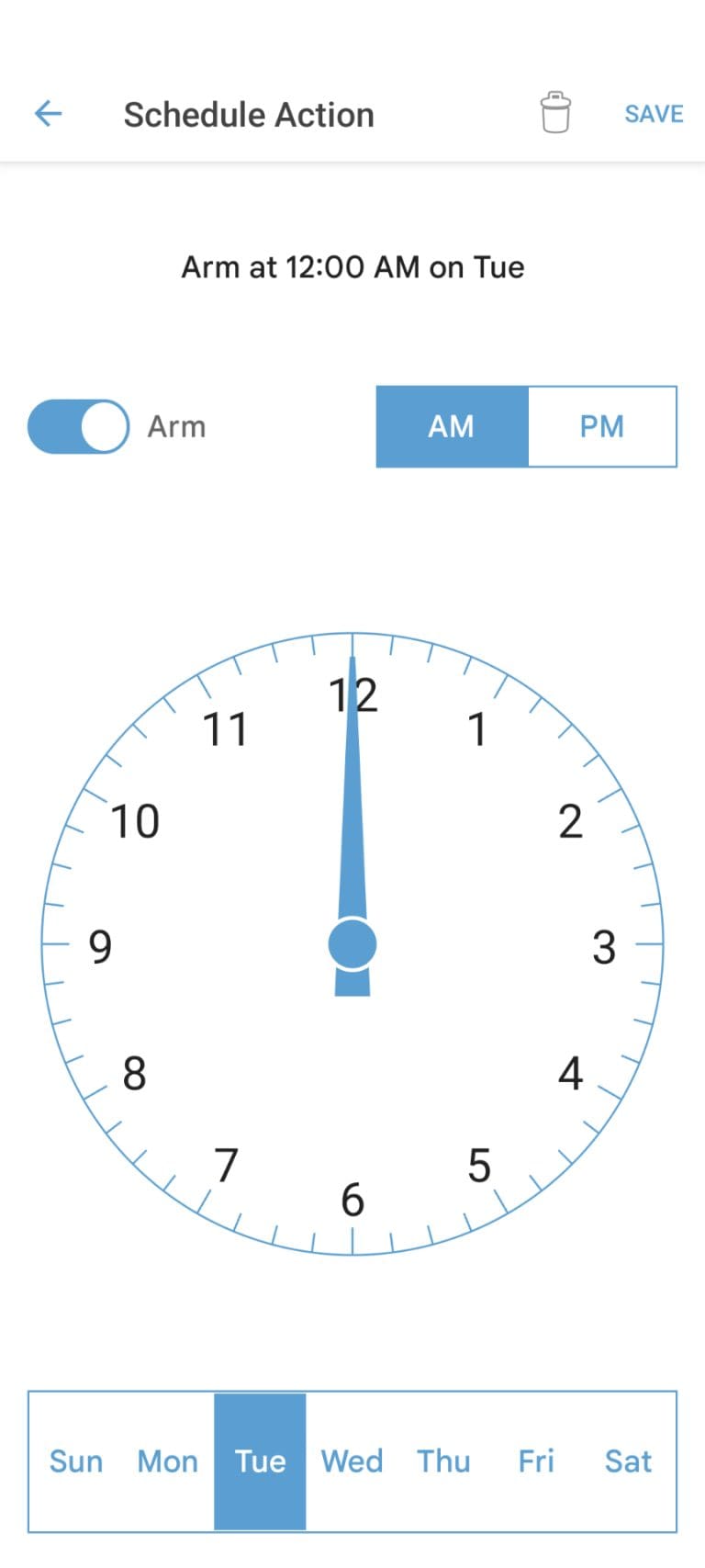Viewport: 705px width, 1568px height.
Task: Delete this schedule using the trash icon
Action: (554, 113)
